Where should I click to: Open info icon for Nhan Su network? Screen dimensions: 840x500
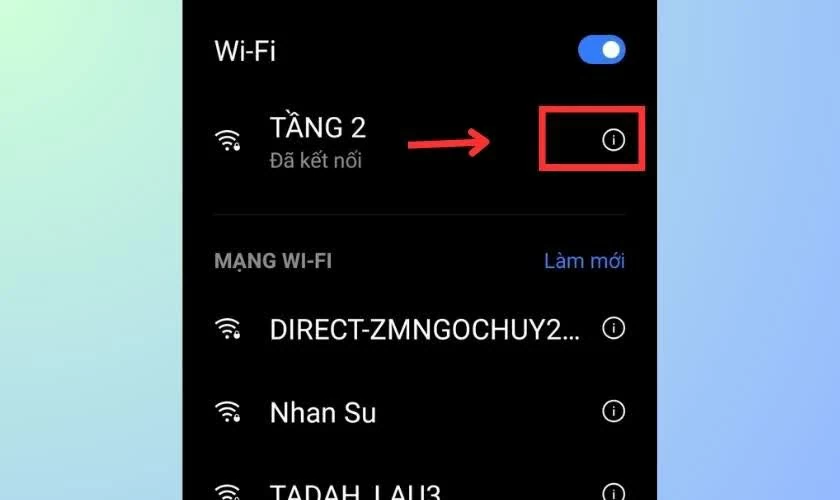613,411
